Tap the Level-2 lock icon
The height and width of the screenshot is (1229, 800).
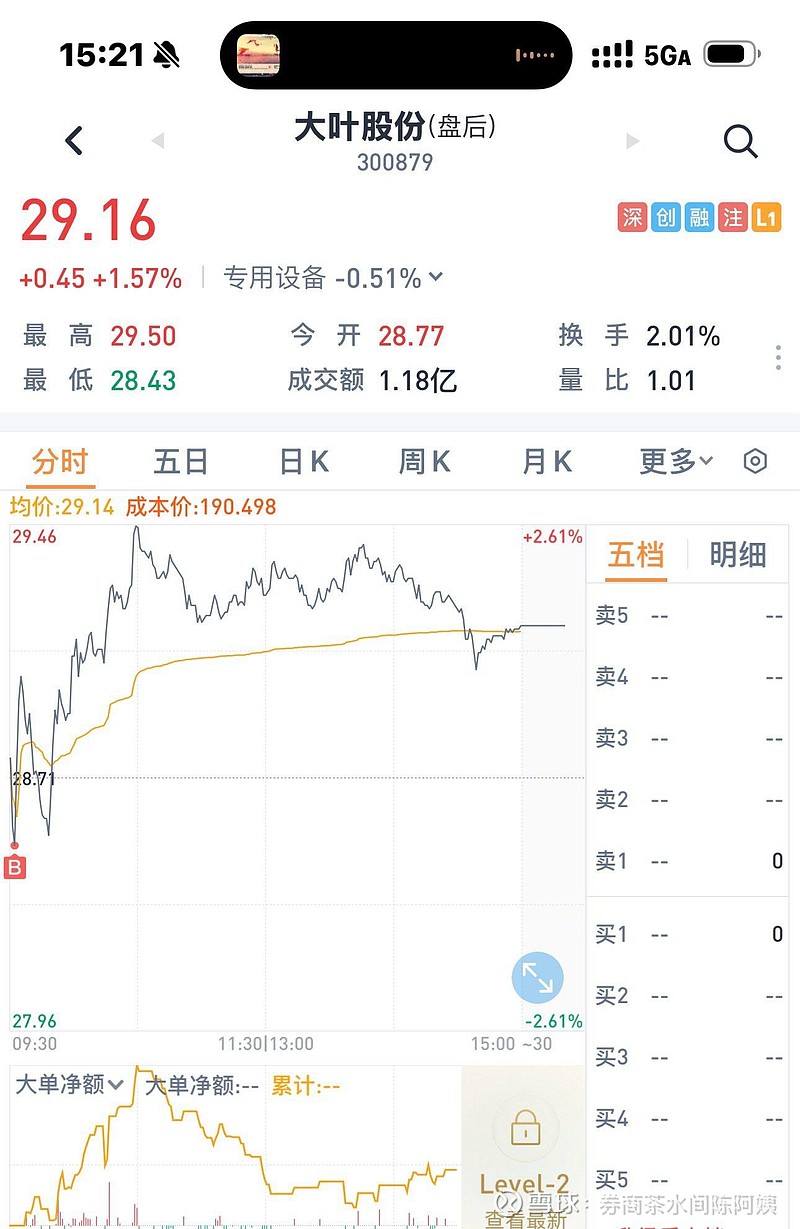pyautogui.click(x=524, y=1128)
